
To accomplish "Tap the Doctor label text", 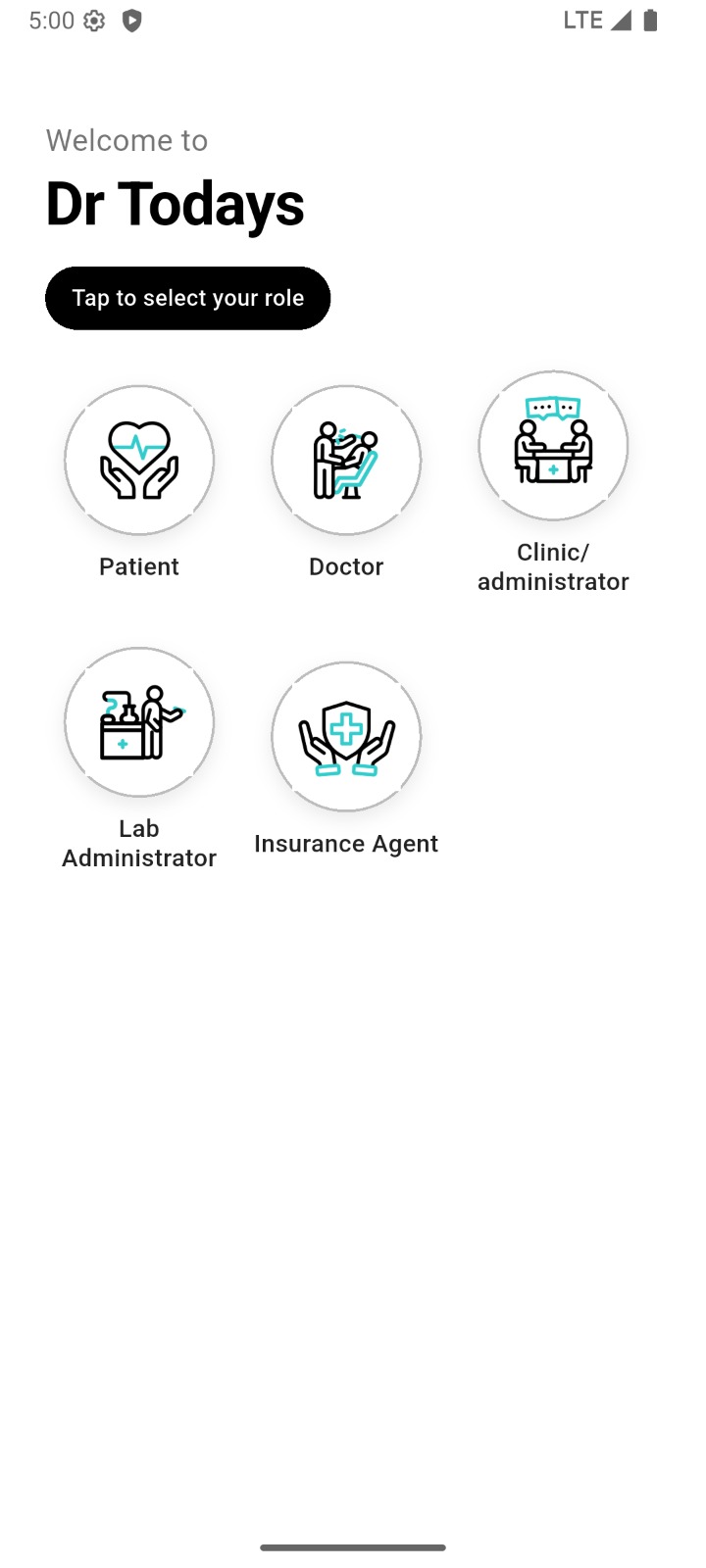I will [x=345, y=565].
